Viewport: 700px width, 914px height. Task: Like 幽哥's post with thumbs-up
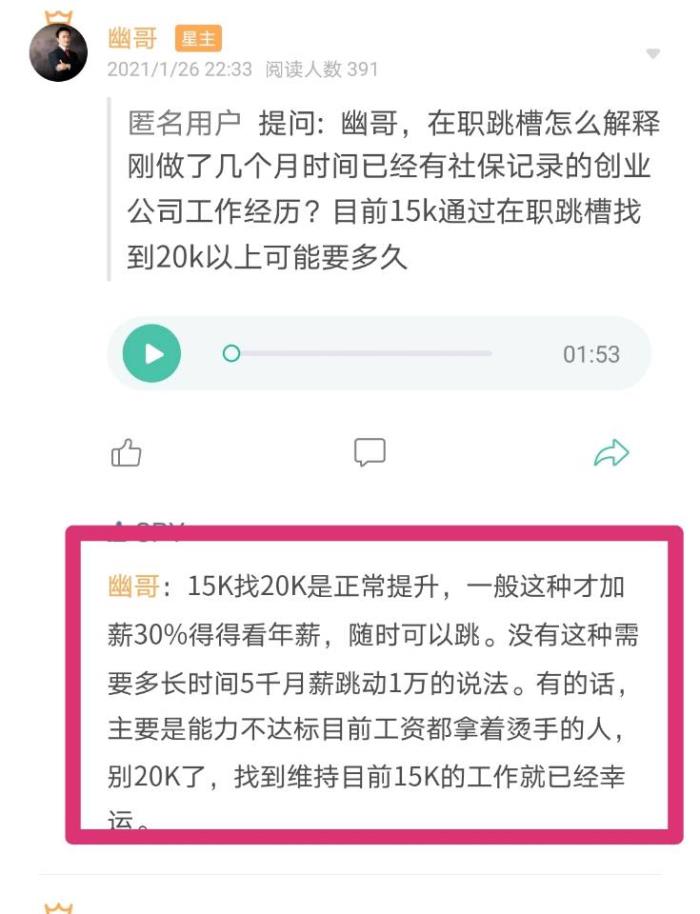[x=126, y=453]
